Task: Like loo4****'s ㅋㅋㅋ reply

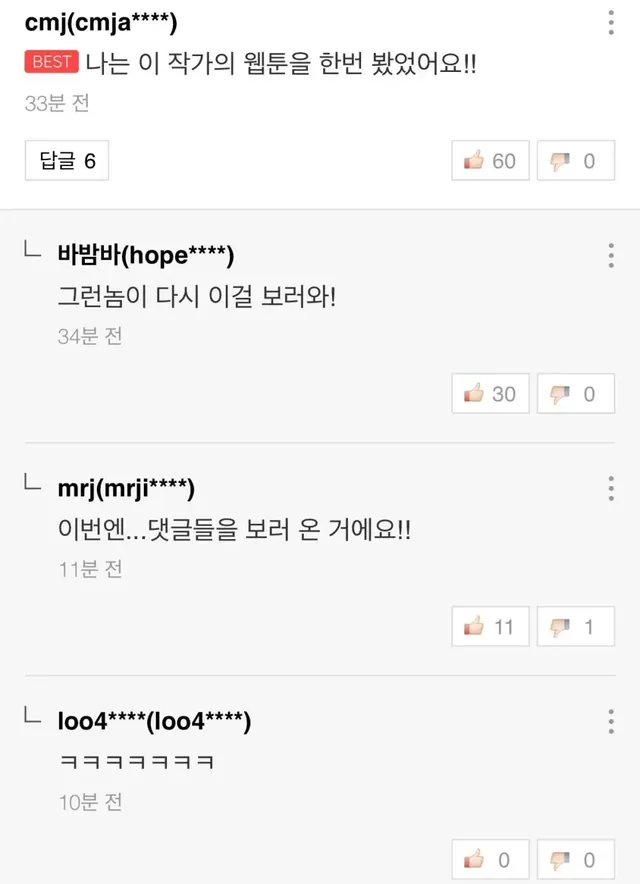Action: 490,860
